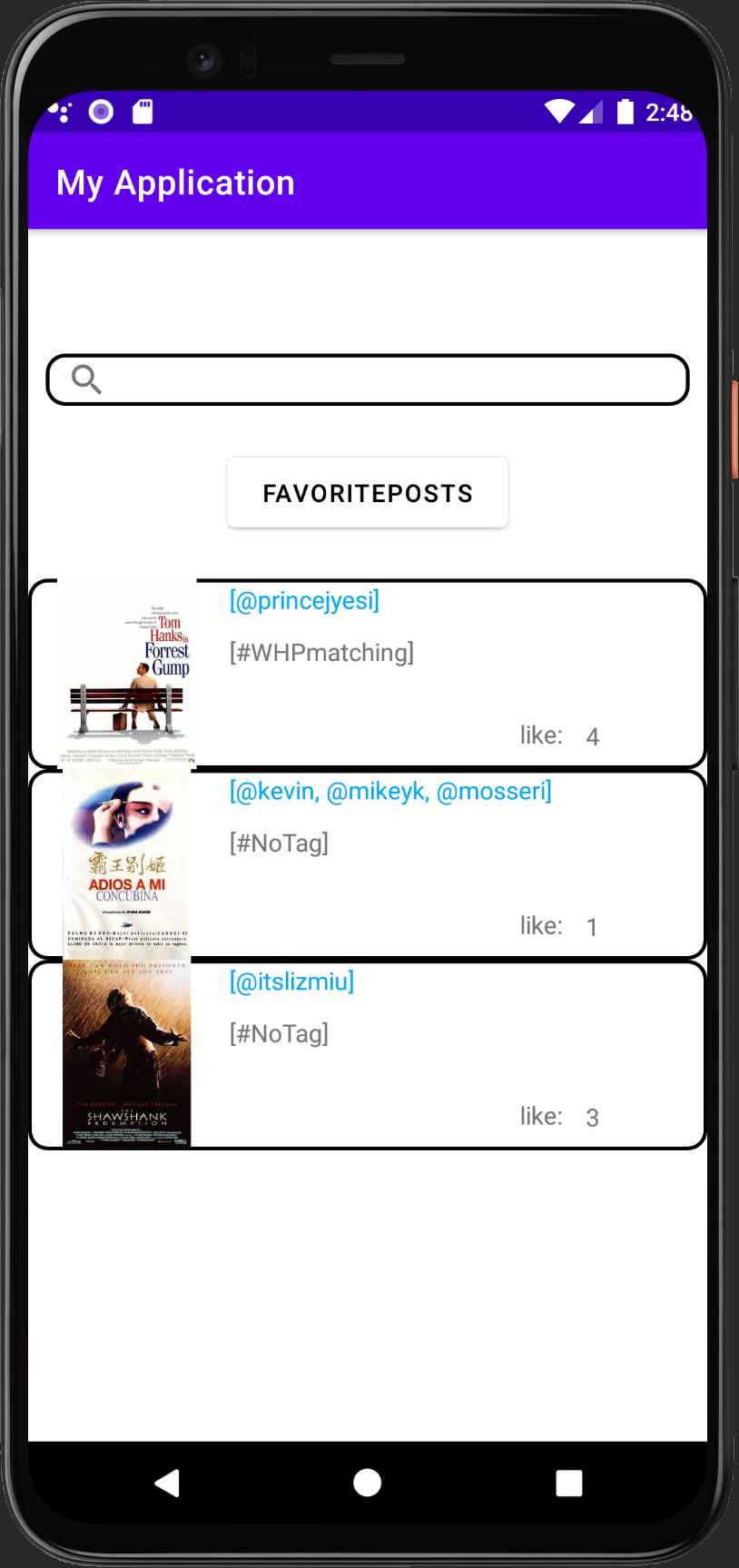Tap the search box field
The height and width of the screenshot is (1568, 739).
368,380
